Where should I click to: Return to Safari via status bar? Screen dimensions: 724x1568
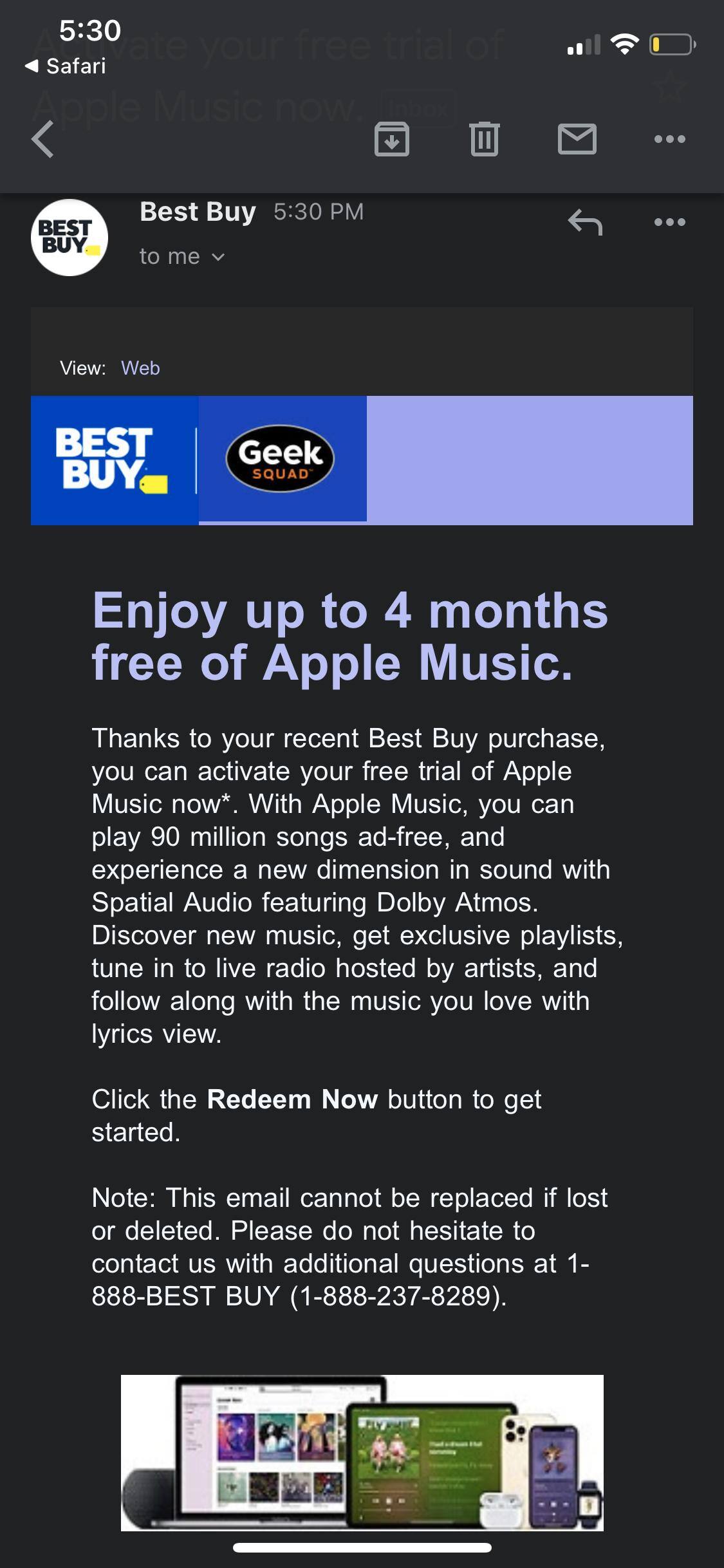(x=66, y=66)
